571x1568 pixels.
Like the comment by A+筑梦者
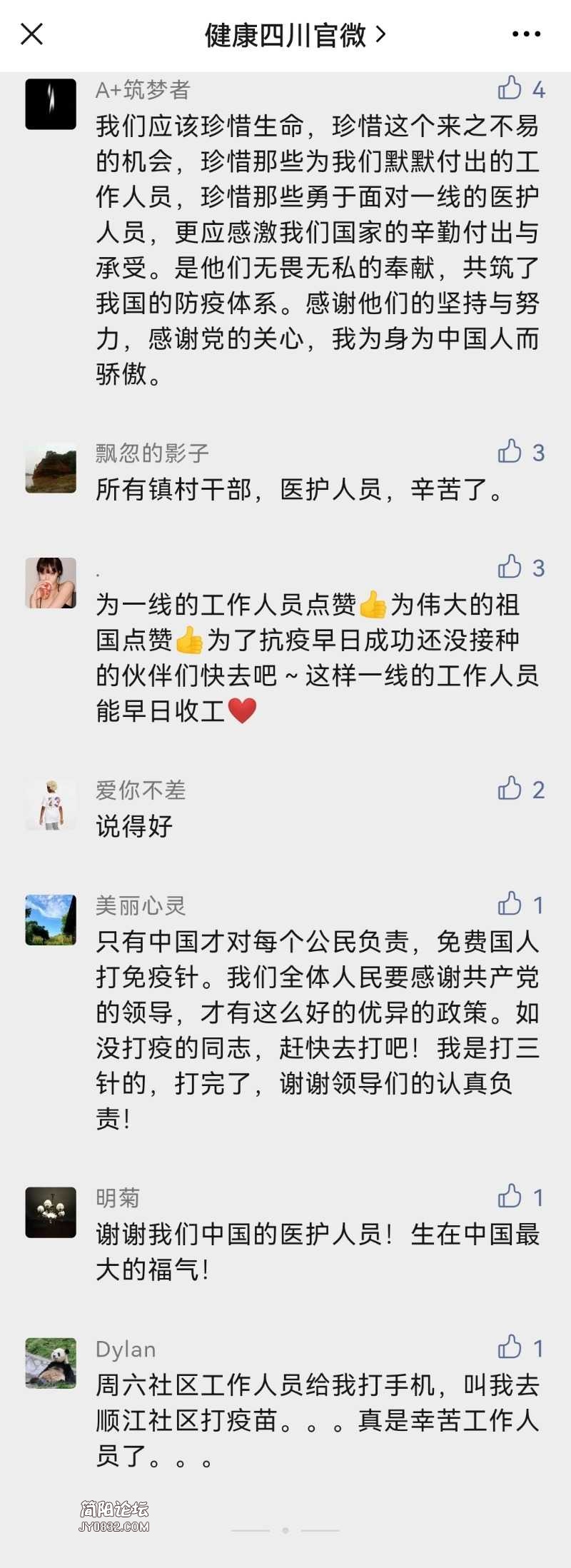point(510,89)
